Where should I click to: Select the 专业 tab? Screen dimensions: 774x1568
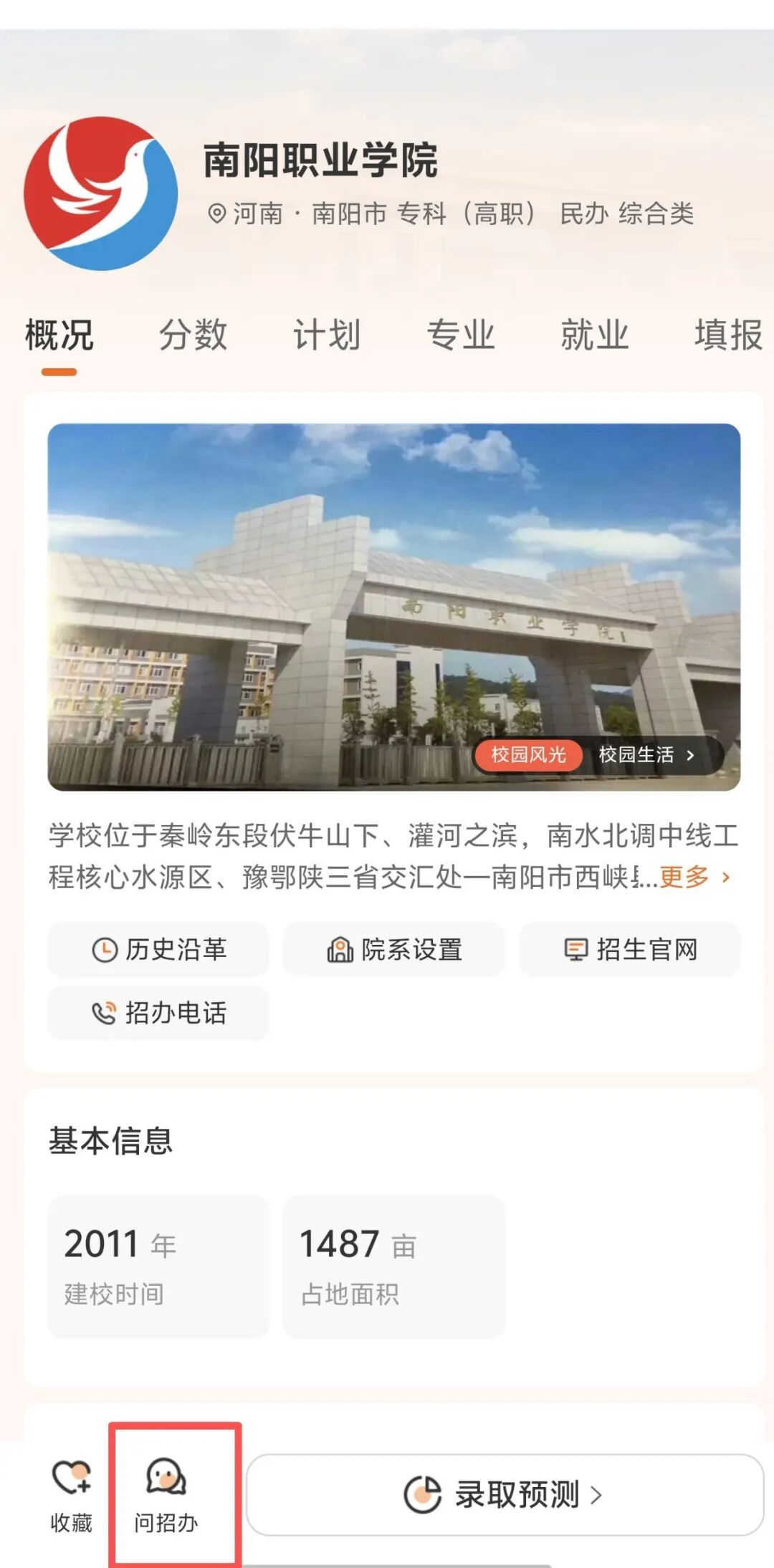[x=461, y=335]
